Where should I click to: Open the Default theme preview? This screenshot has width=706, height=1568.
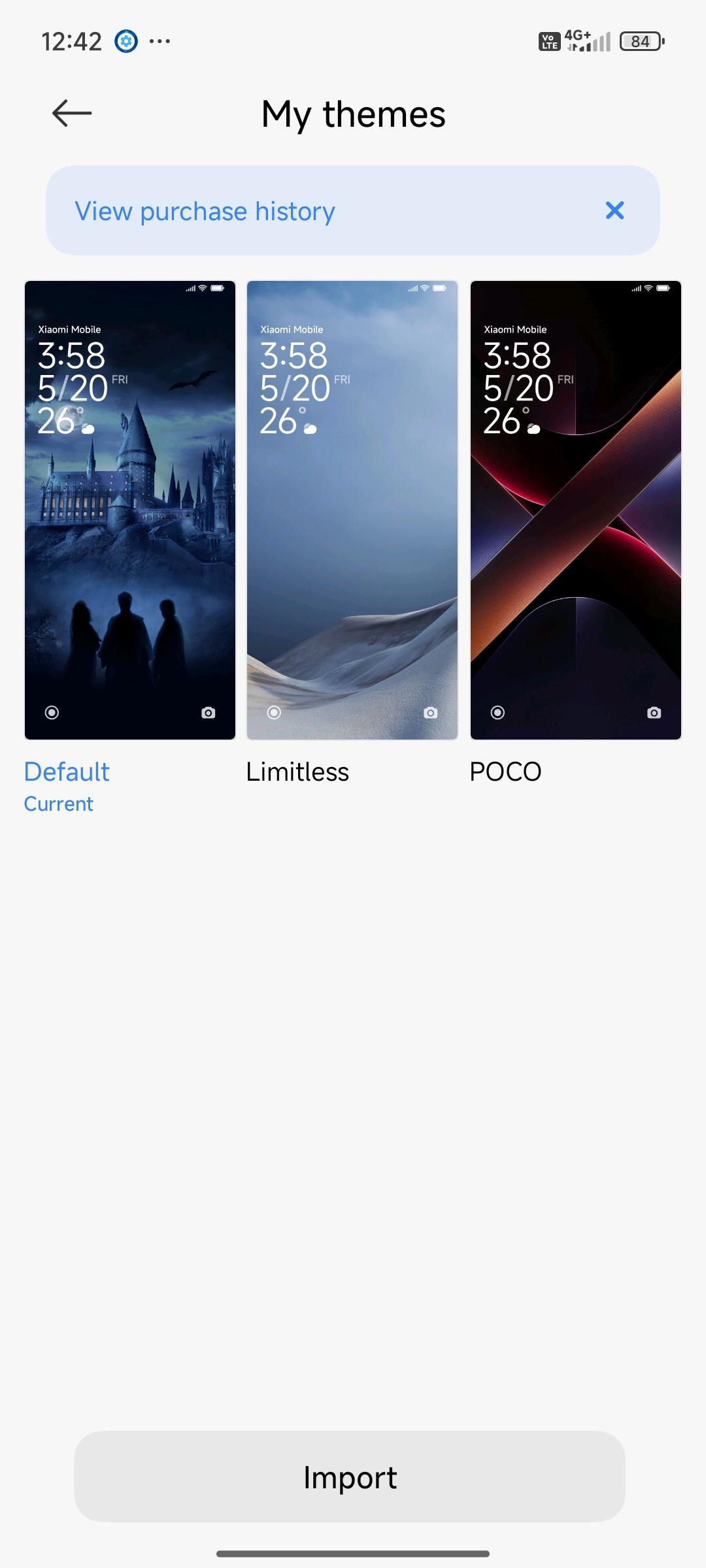click(x=130, y=510)
